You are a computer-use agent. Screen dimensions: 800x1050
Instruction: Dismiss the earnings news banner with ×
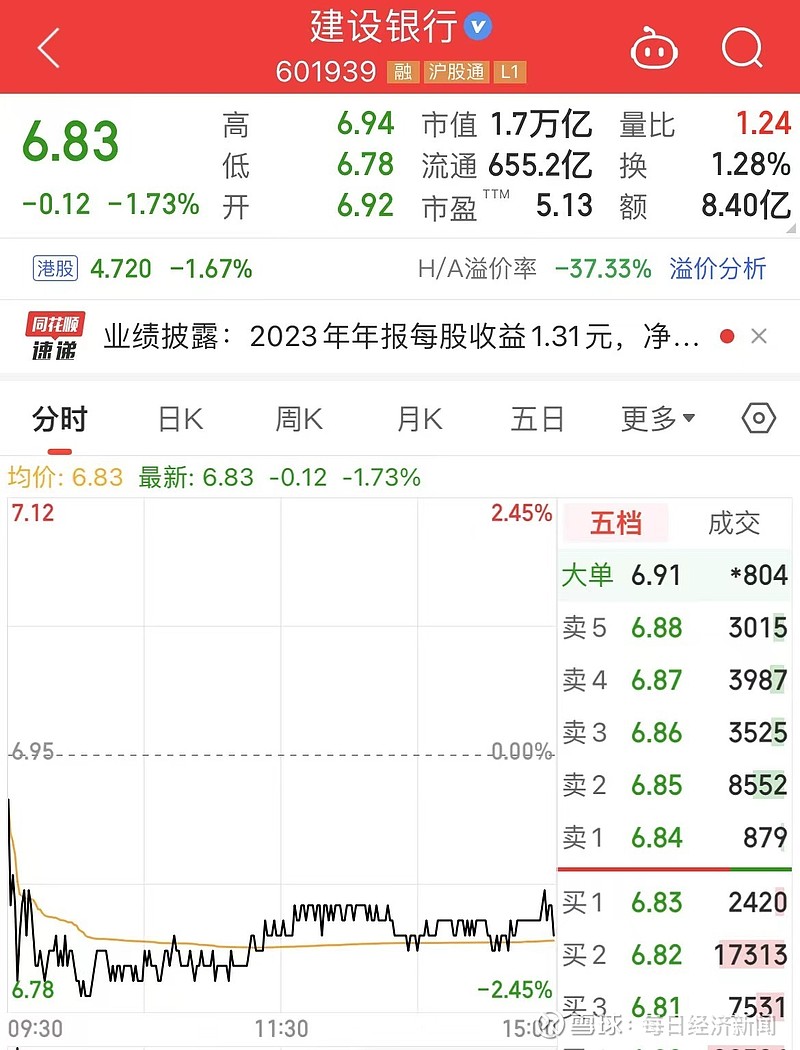(x=760, y=336)
